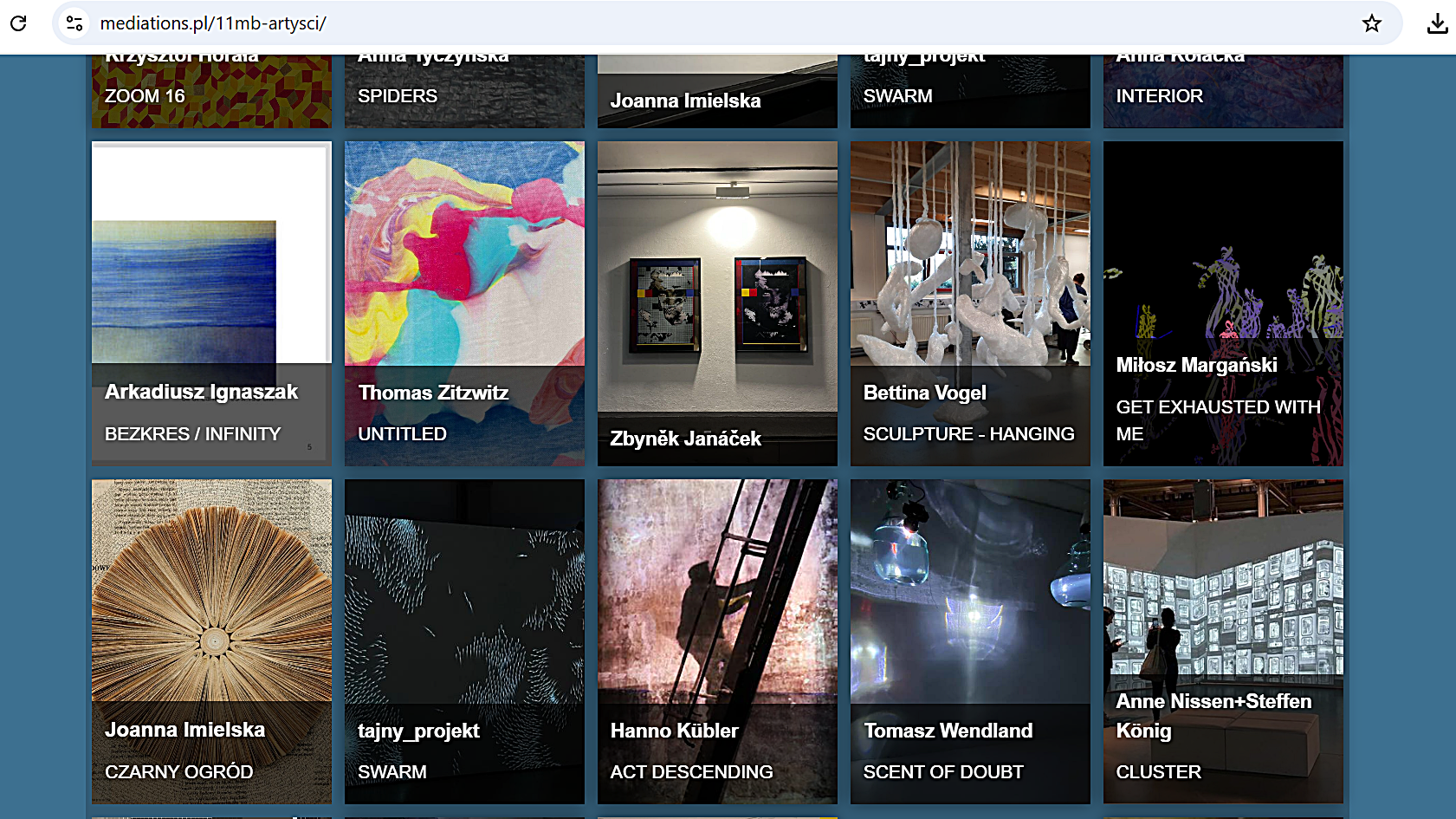Open the downloads icon

(1437, 23)
